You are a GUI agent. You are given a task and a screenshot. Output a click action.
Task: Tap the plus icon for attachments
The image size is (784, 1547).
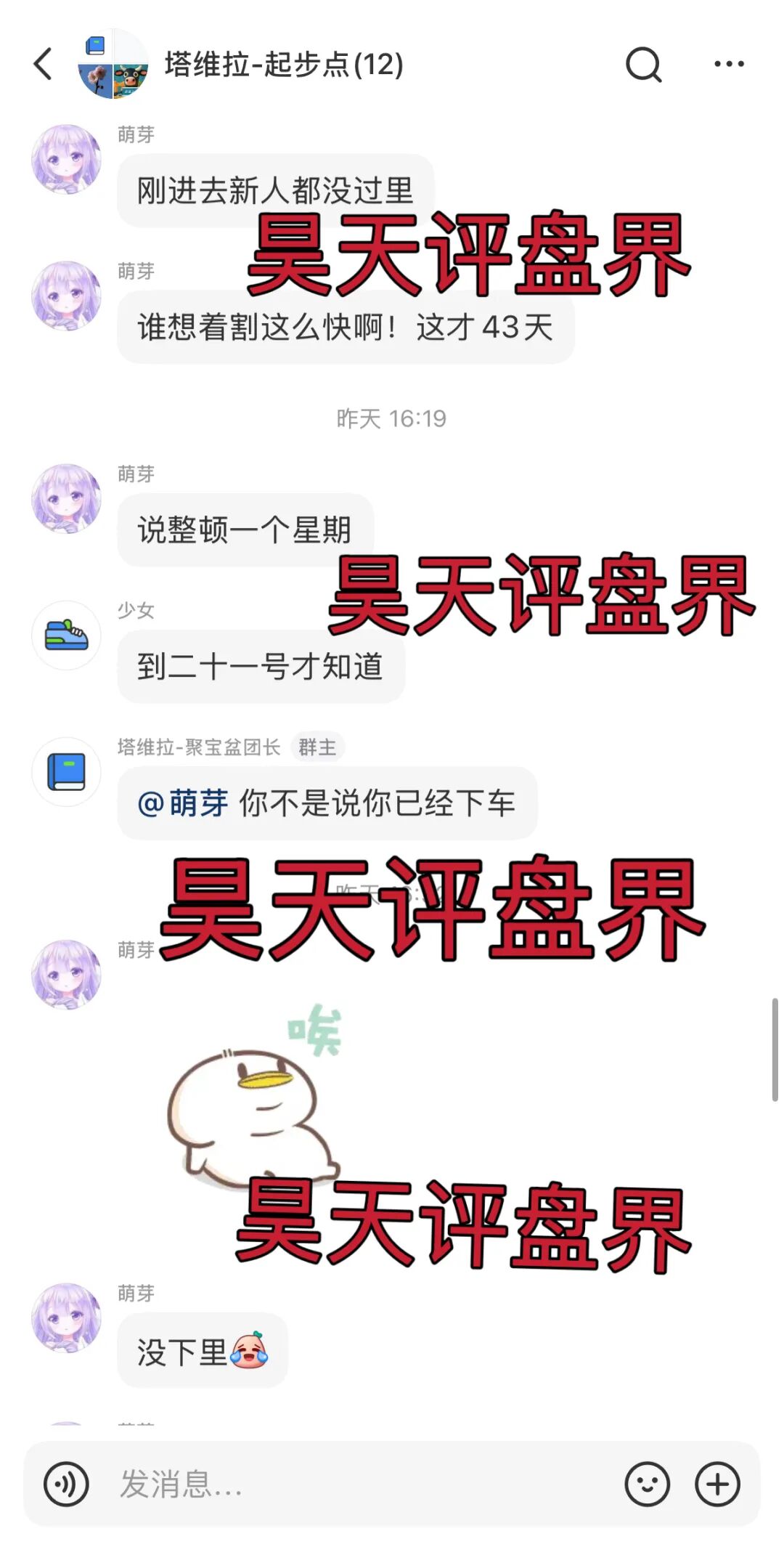click(717, 1482)
